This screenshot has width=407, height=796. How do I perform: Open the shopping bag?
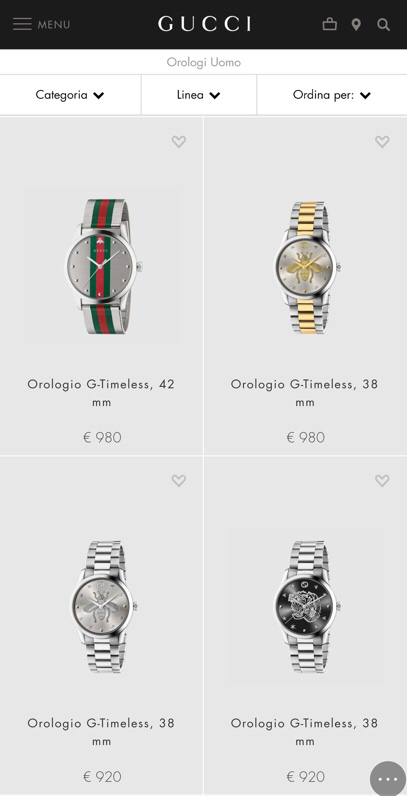[x=329, y=24]
